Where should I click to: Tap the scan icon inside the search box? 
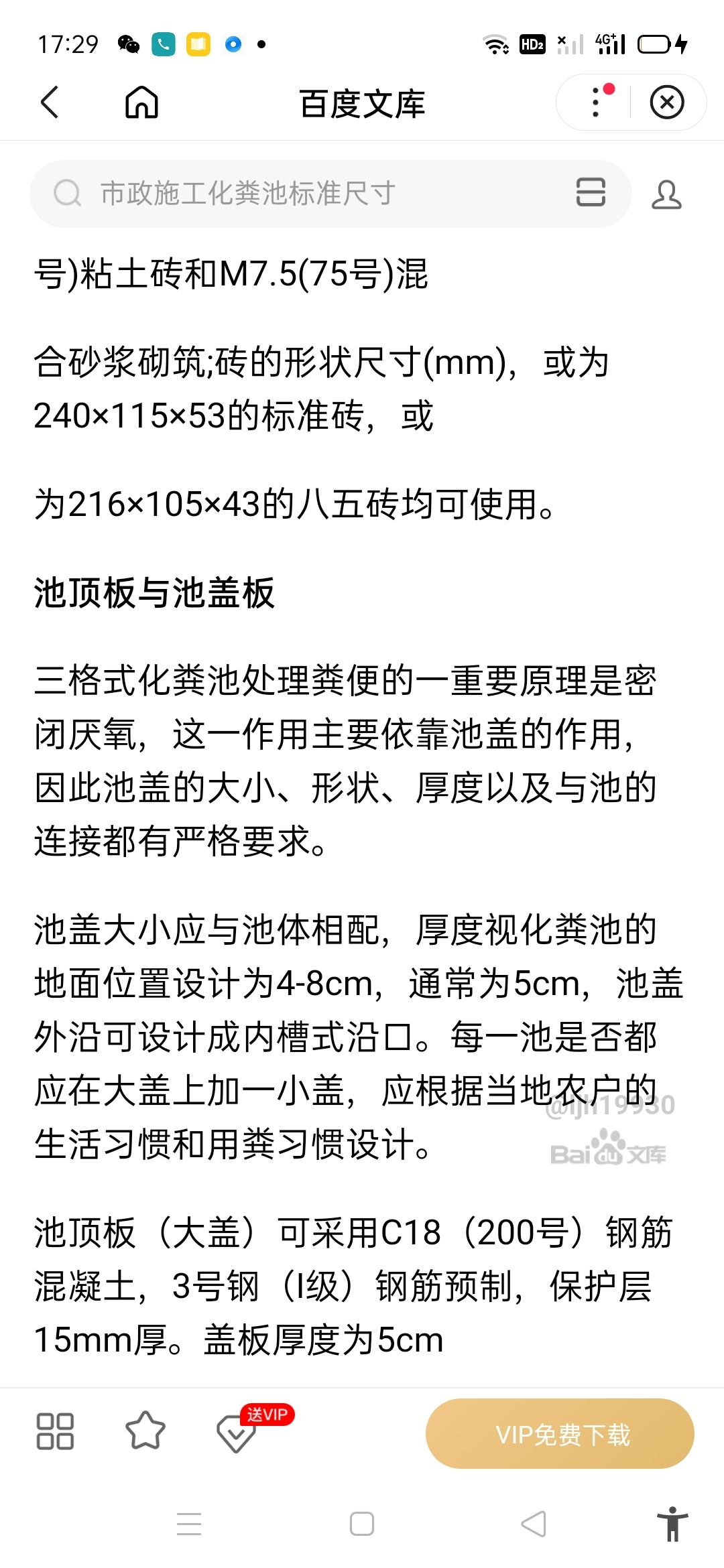point(591,193)
